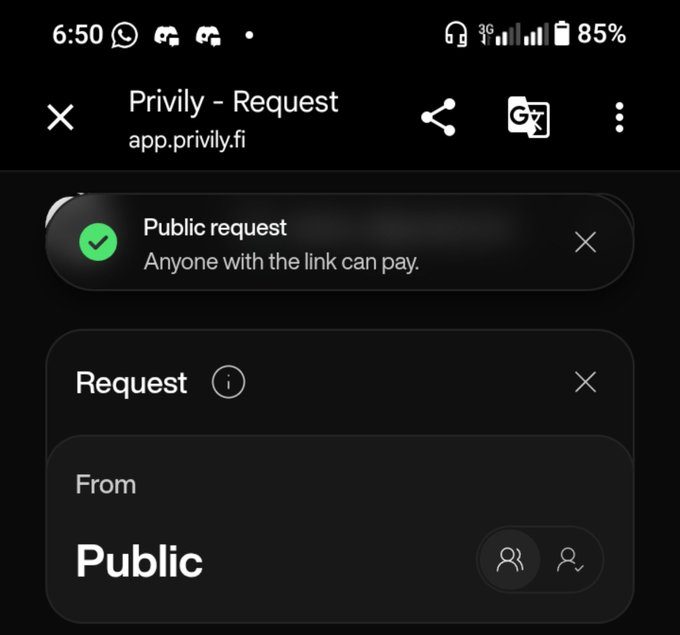Open the Google Translate page option
The height and width of the screenshot is (635, 680).
pyautogui.click(x=529, y=117)
